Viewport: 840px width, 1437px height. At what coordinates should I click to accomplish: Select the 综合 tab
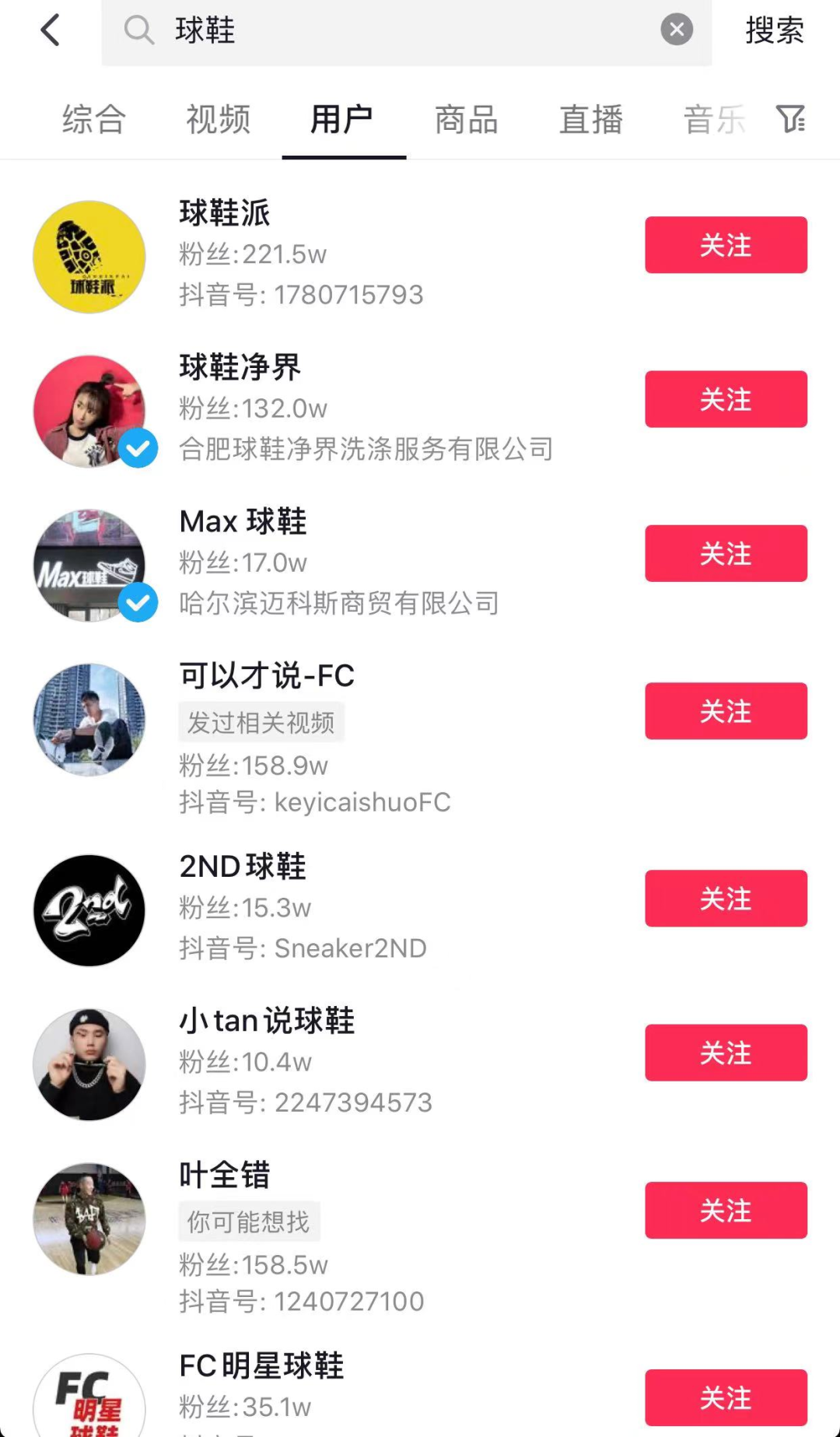pos(93,119)
